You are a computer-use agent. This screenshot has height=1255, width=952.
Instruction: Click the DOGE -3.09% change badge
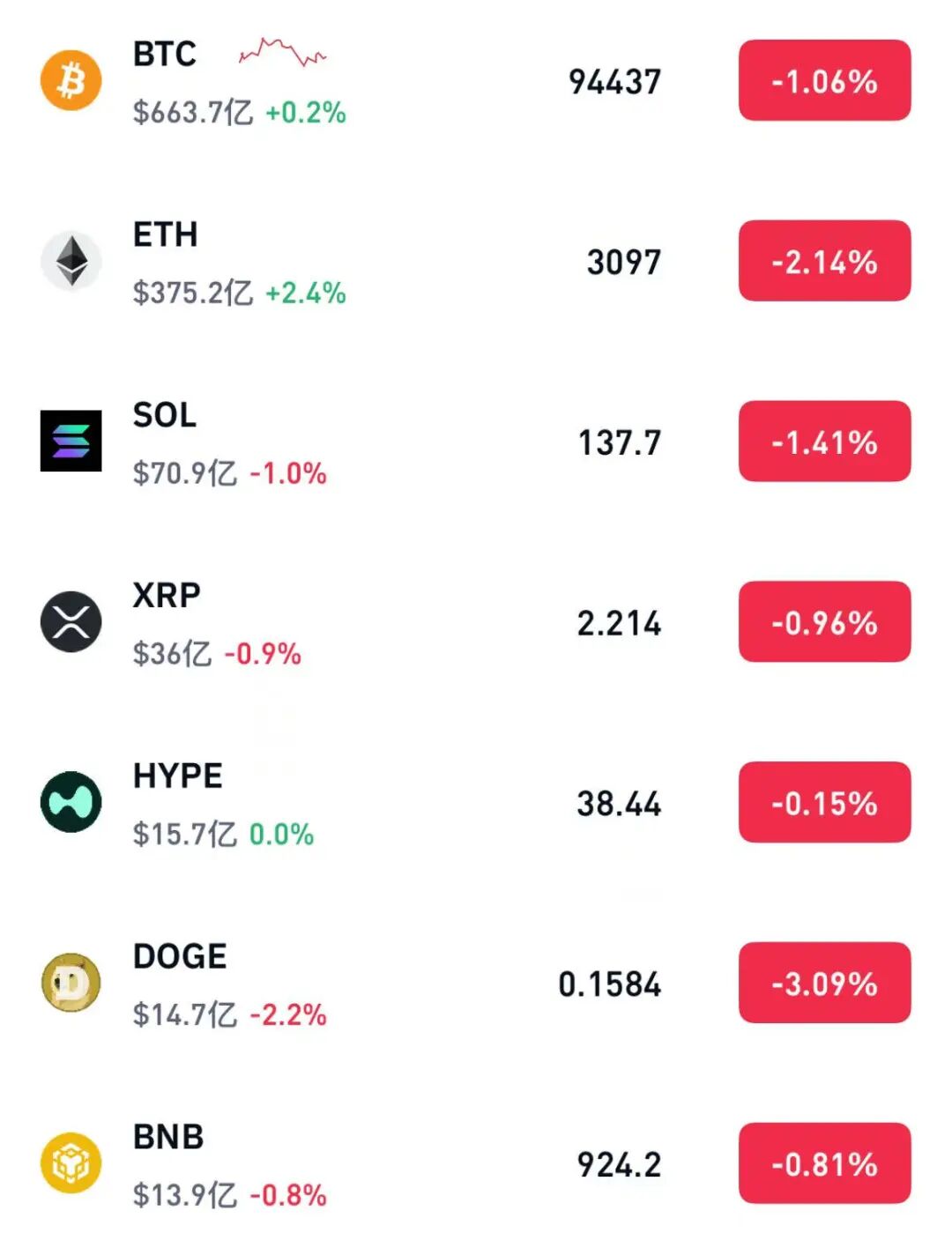[x=822, y=984]
